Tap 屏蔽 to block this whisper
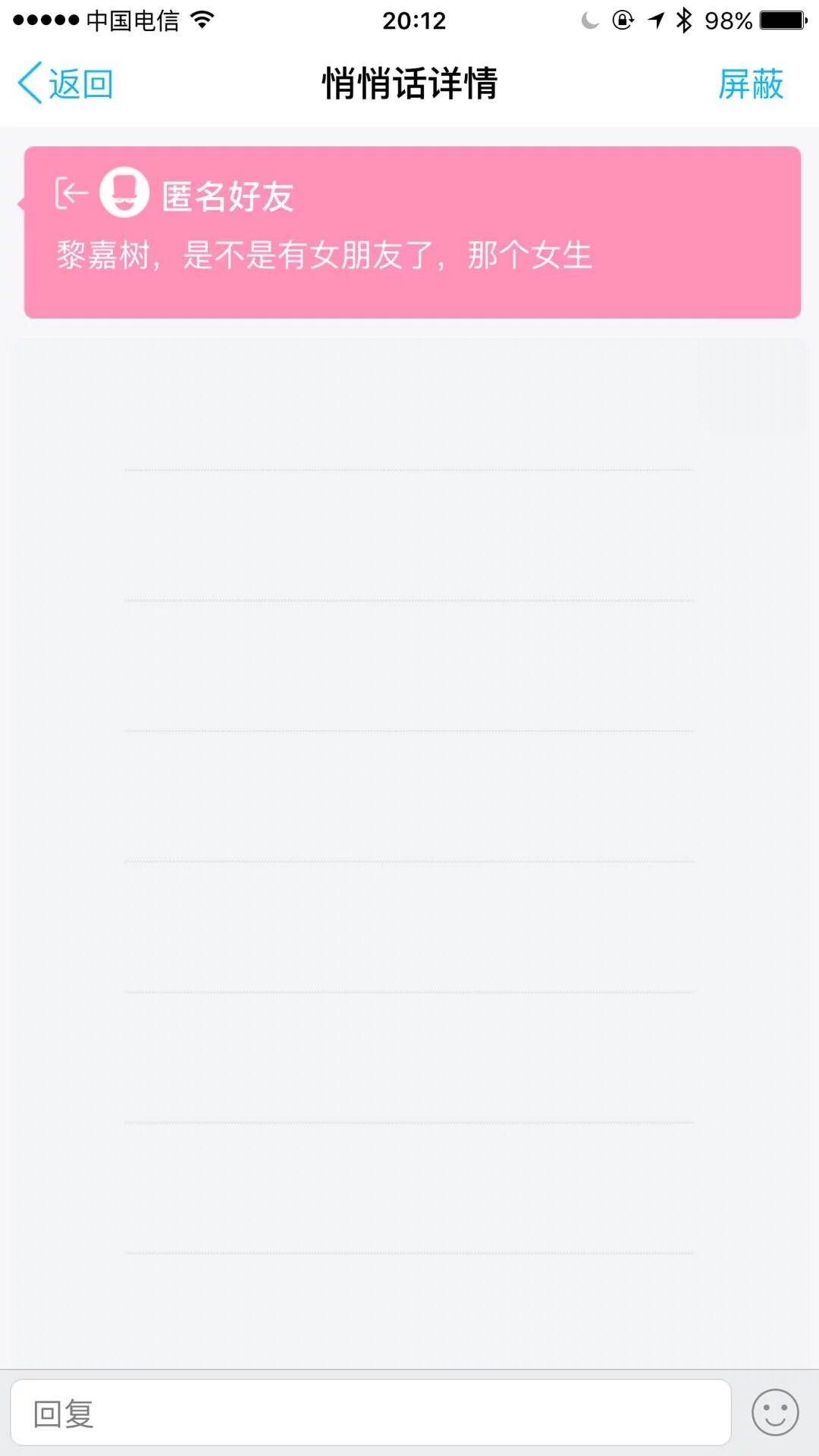 (x=750, y=83)
